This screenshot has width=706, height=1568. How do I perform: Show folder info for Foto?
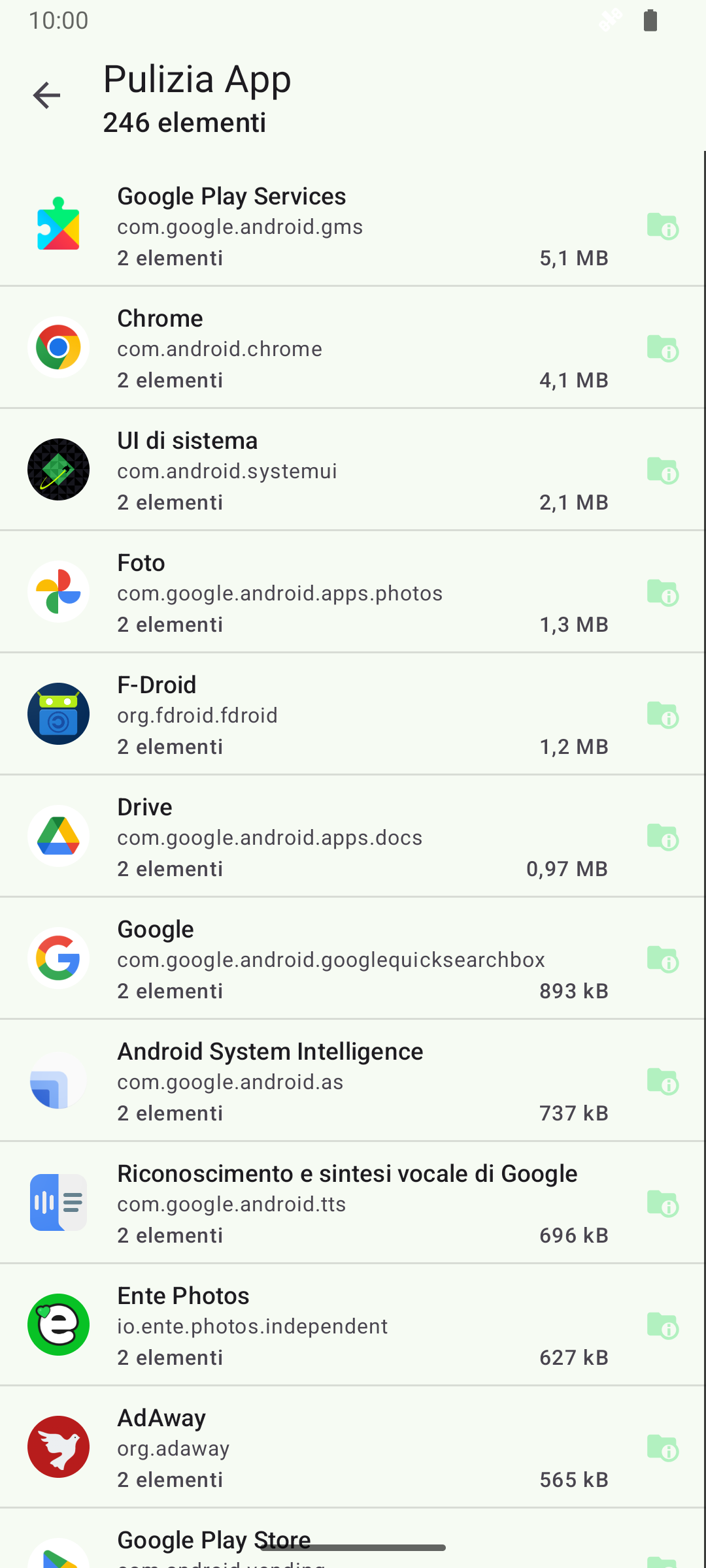(x=662, y=593)
